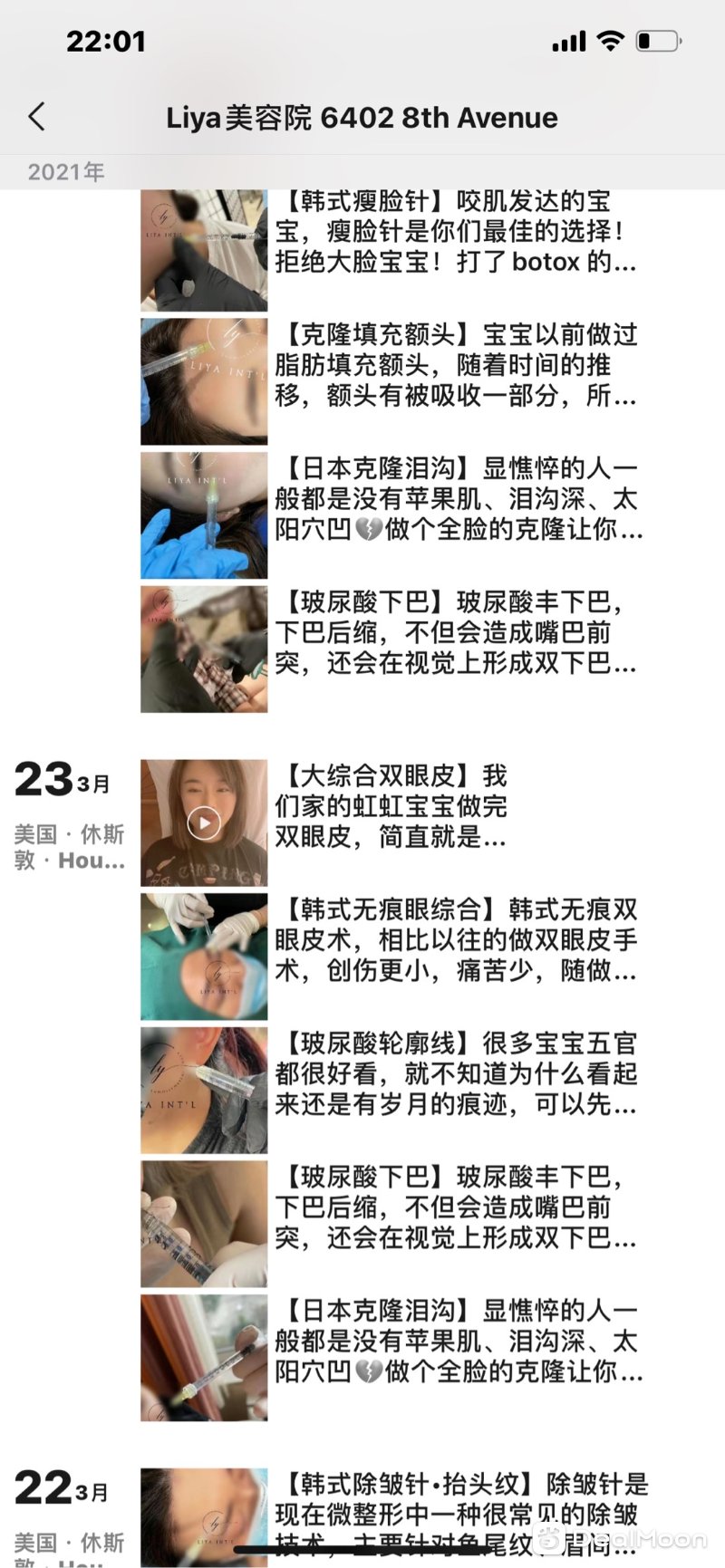
Task: Go back from Liya美容院 album
Action: [36, 117]
